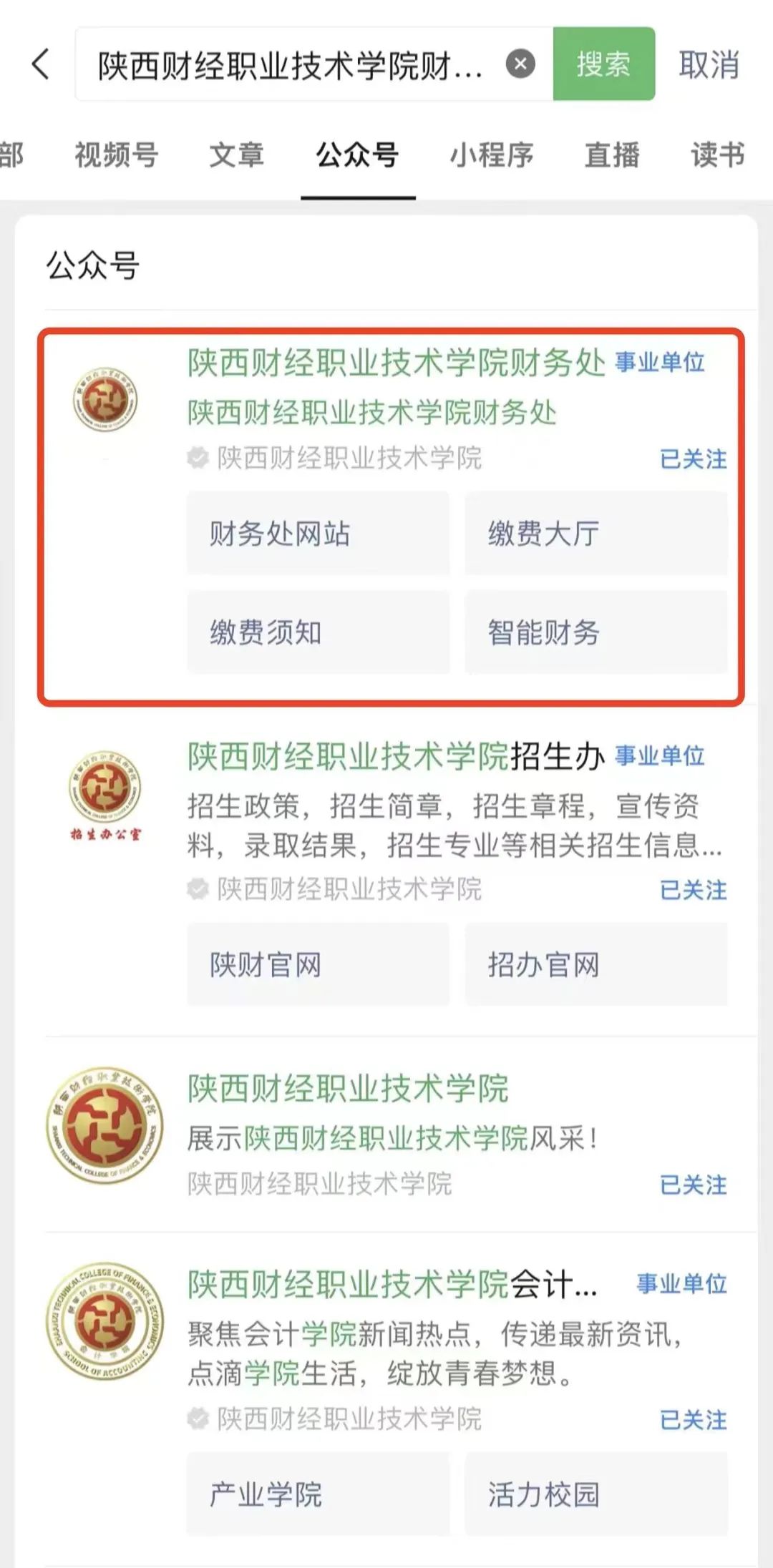Clear the search text with X icon
The width and height of the screenshot is (773, 1568).
click(520, 64)
